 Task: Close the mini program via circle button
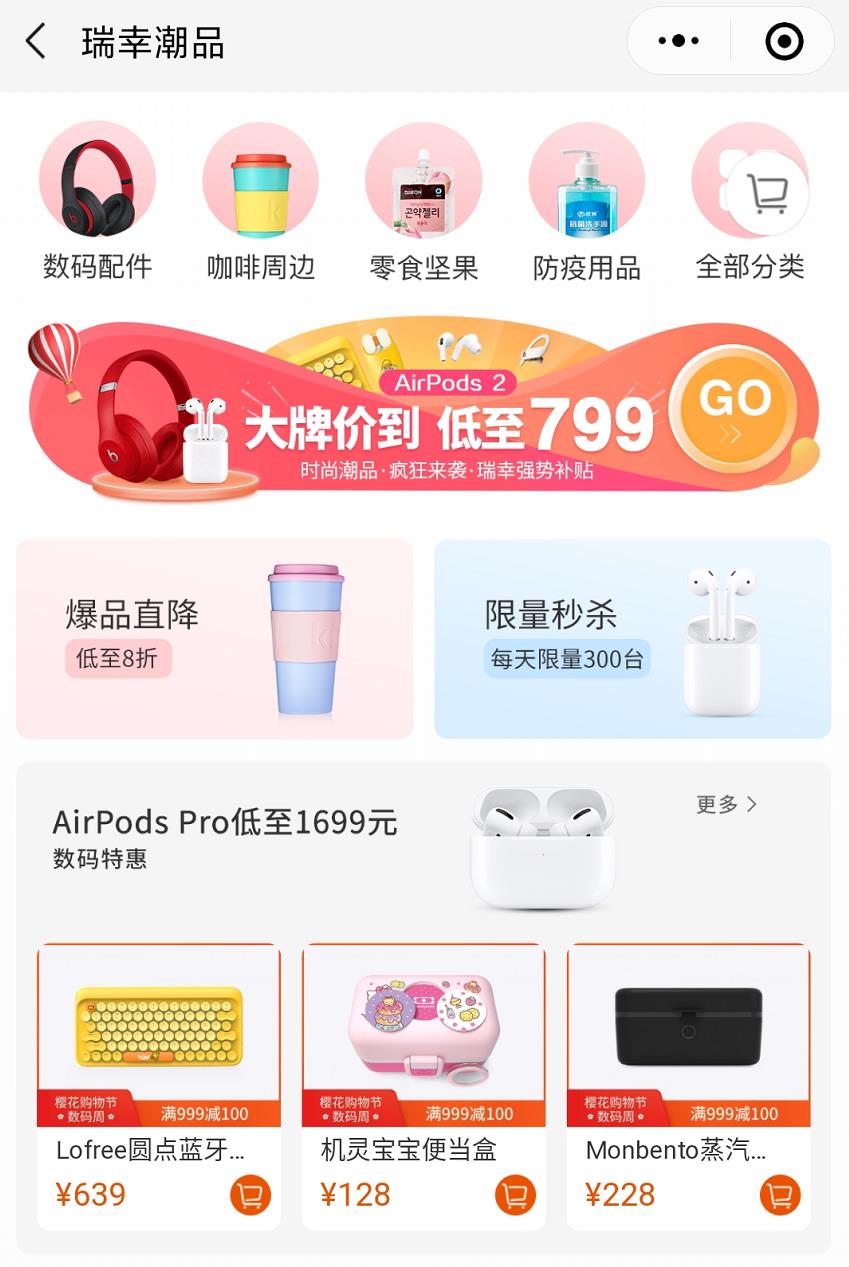pos(783,42)
